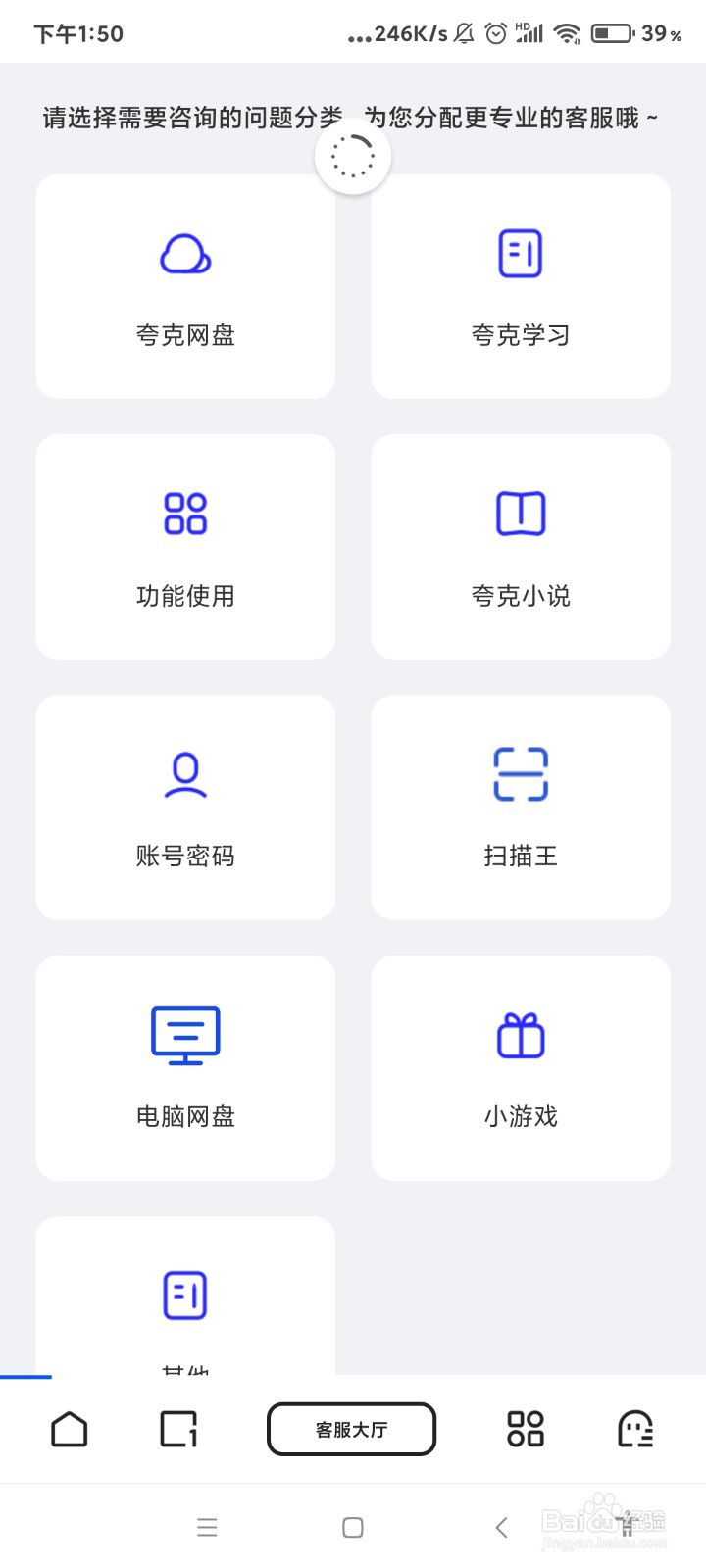Open the four-squares tools menu
Image resolution: width=706 pixels, height=1568 pixels.
click(x=526, y=1429)
